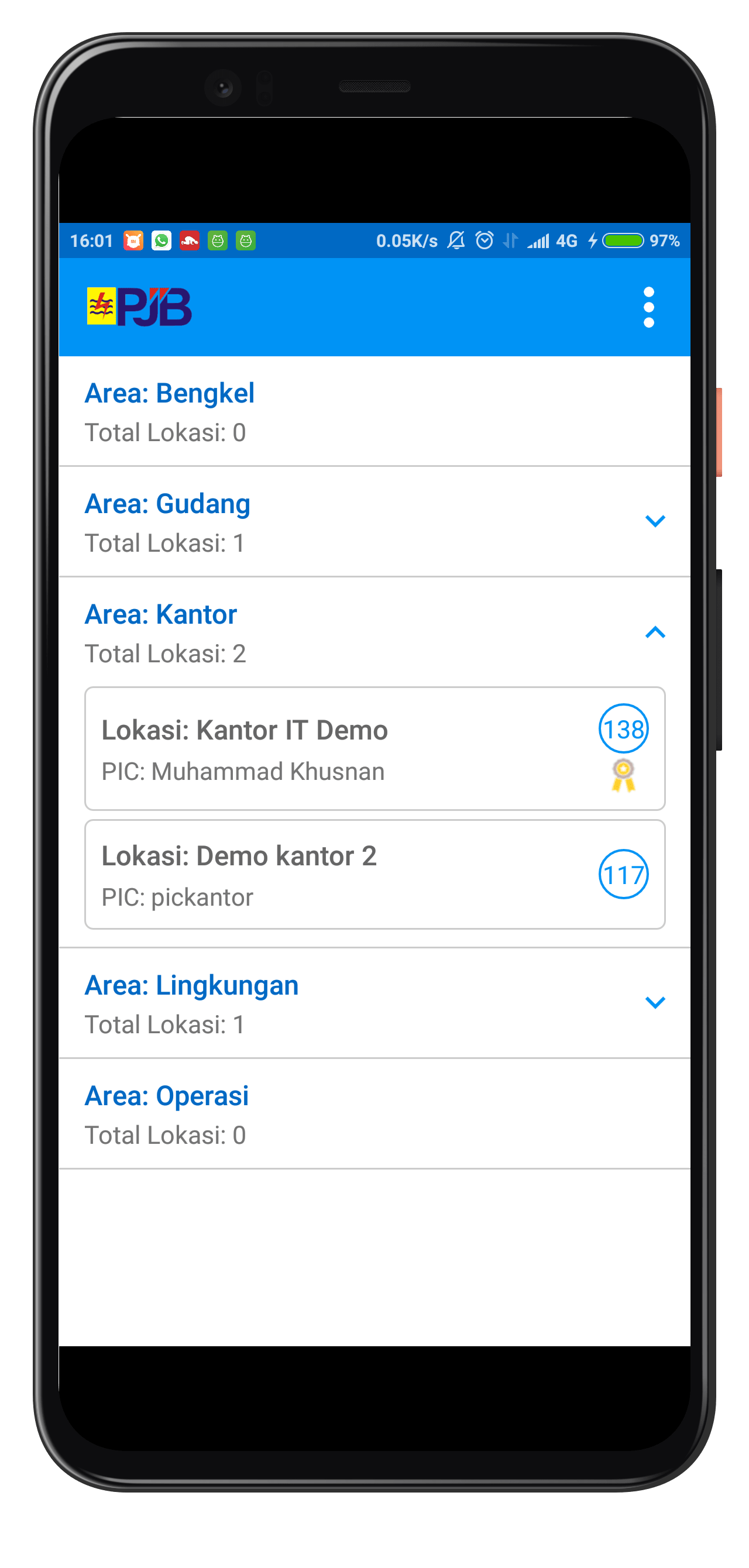
Task: Open the Lokasi: Kantor IT Demo card
Action: coord(374,748)
